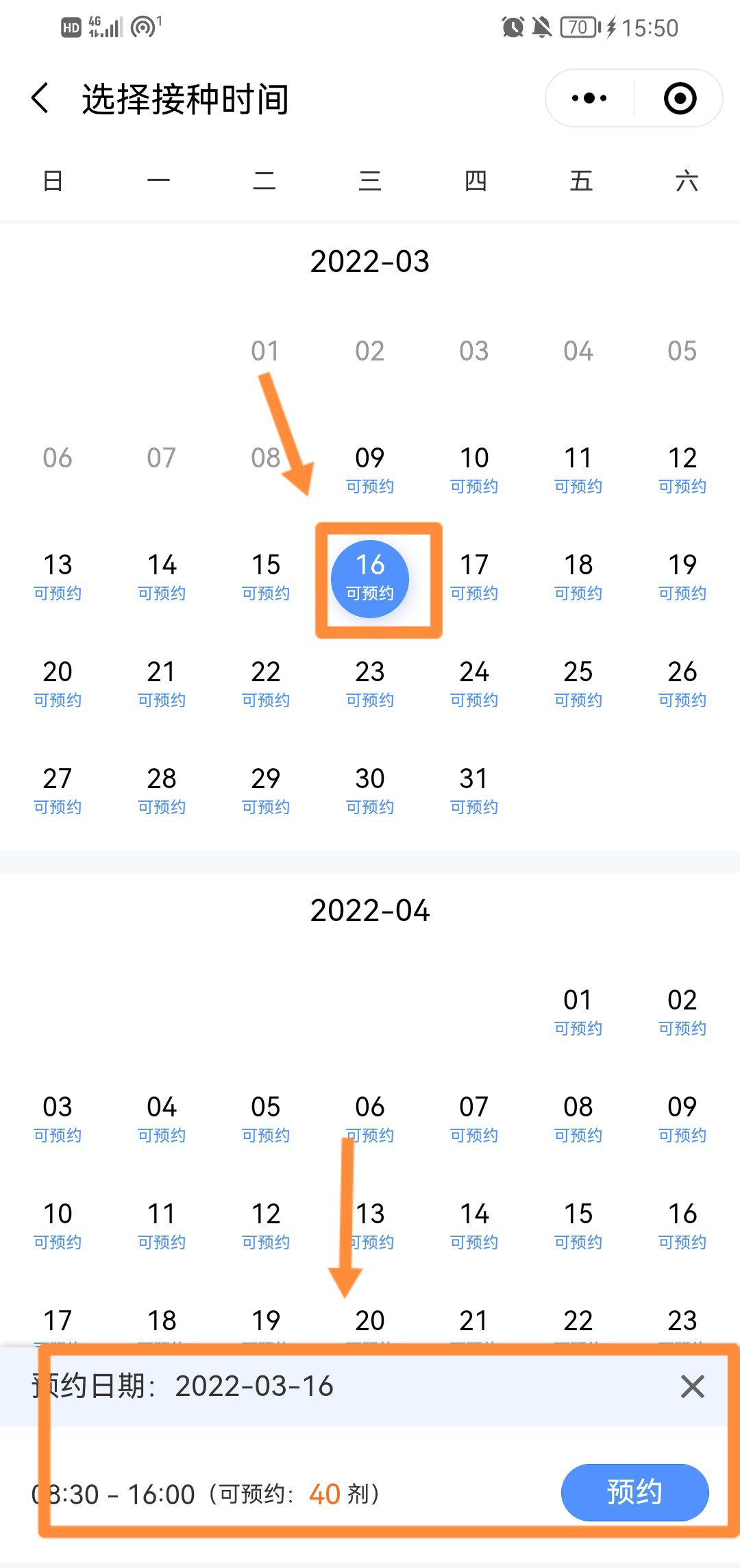
Task: Choose March 12 on the calendar
Action: point(682,469)
